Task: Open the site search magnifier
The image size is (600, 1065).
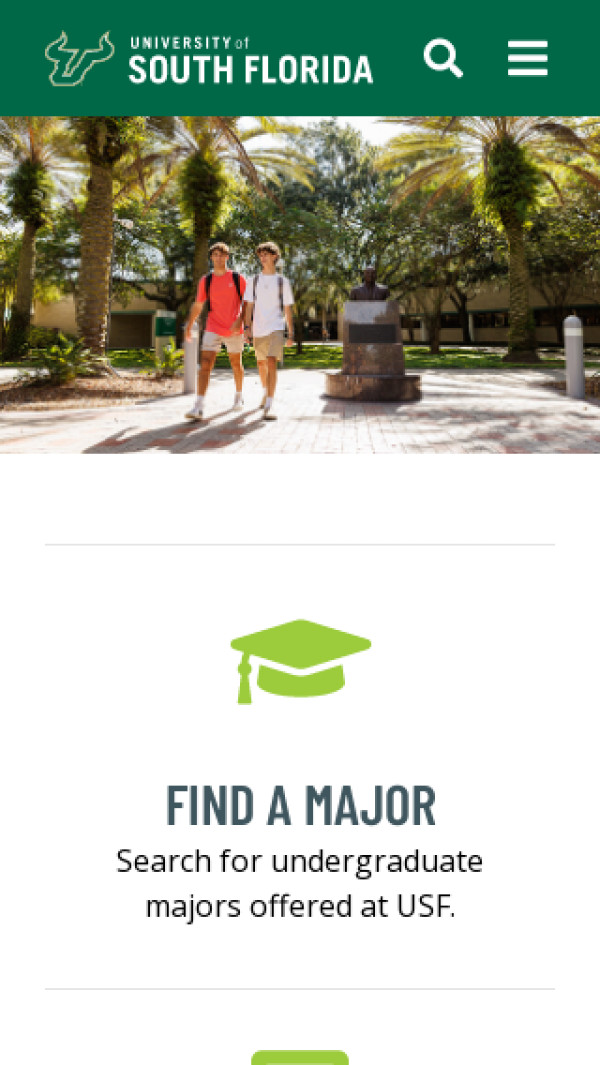Action: point(443,58)
